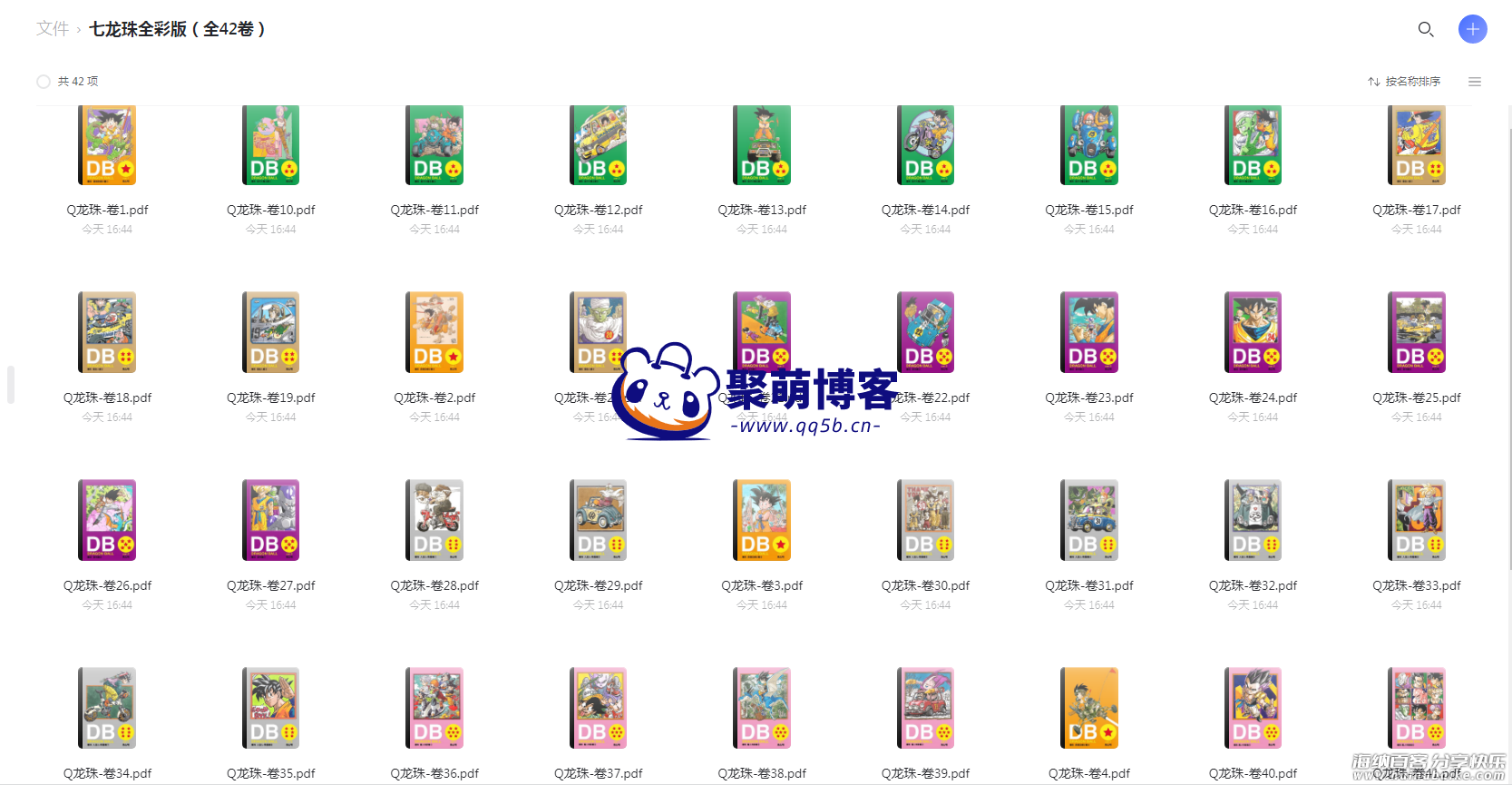The width and height of the screenshot is (1512, 785).
Task: Open Q龙珠-卷26.pdf
Action: 107,520
